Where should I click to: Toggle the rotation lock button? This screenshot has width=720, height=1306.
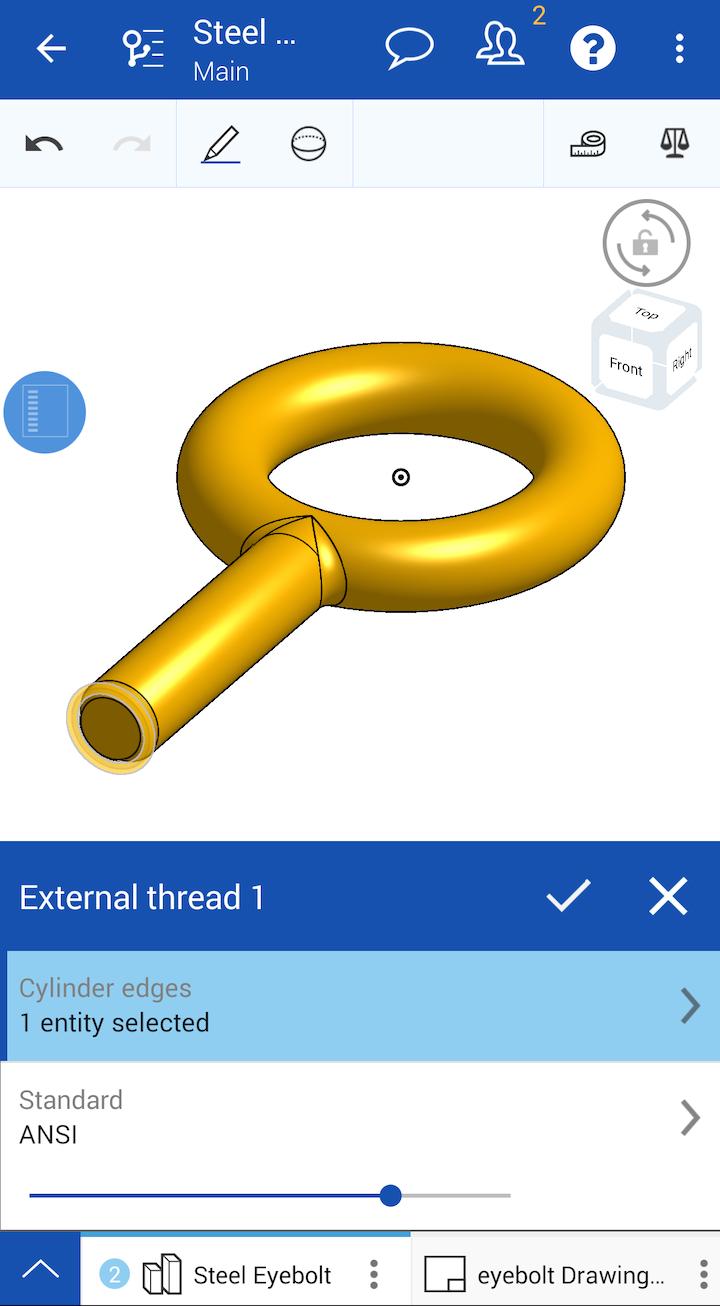pos(646,243)
